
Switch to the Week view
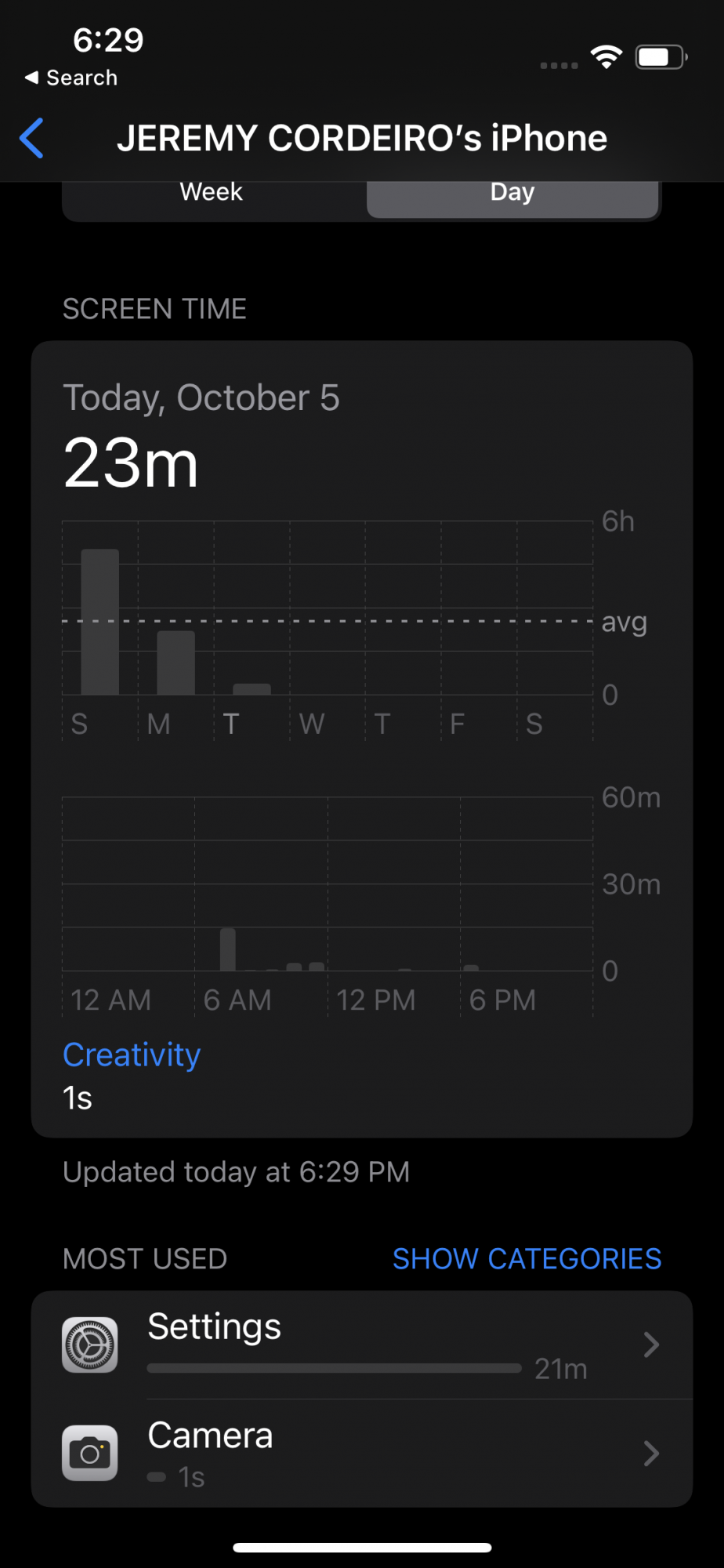coord(212,194)
